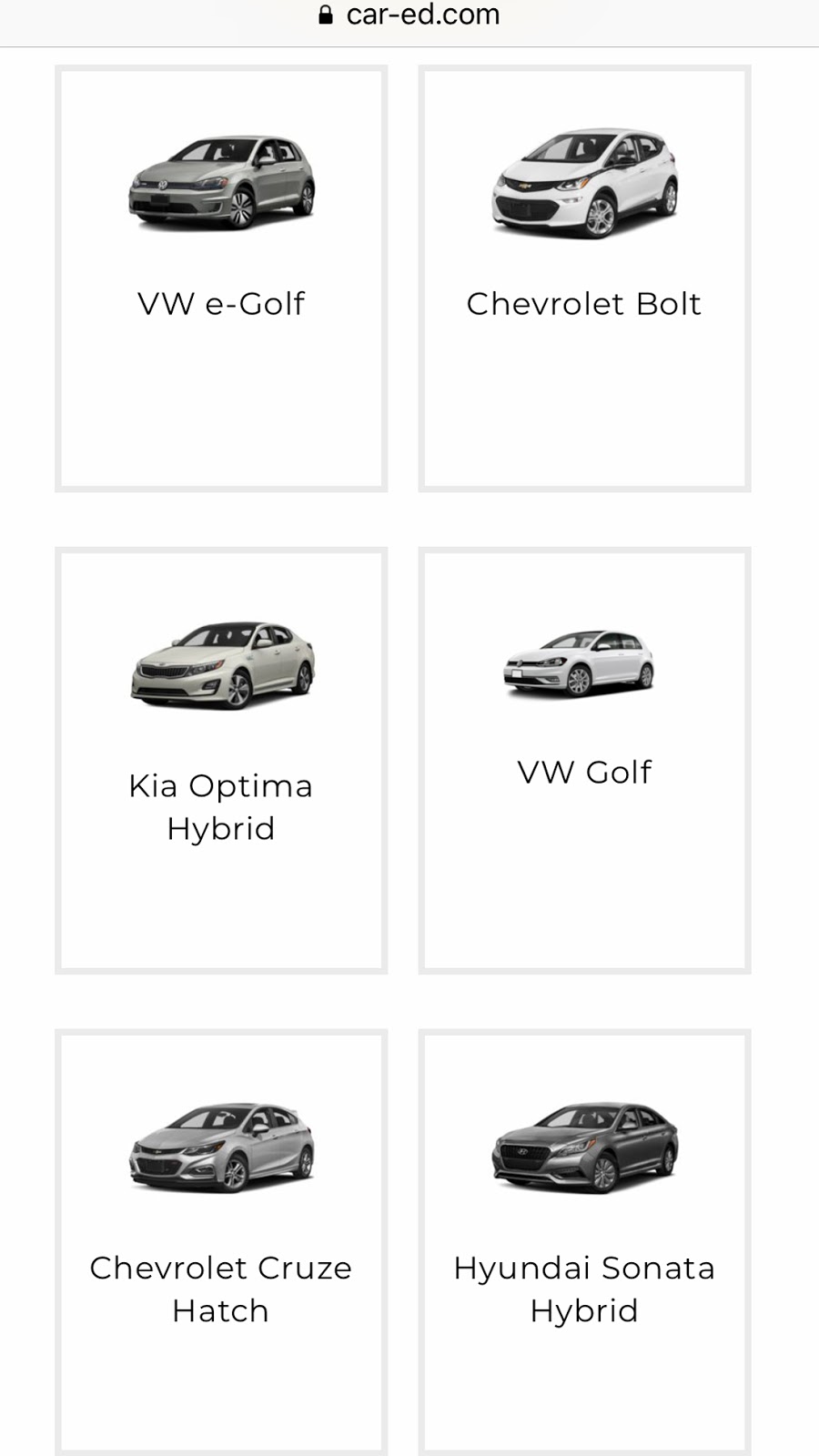This screenshot has width=819, height=1456.
Task: Tap the Hyundai Sonata Hybrid card
Action: click(x=584, y=1243)
